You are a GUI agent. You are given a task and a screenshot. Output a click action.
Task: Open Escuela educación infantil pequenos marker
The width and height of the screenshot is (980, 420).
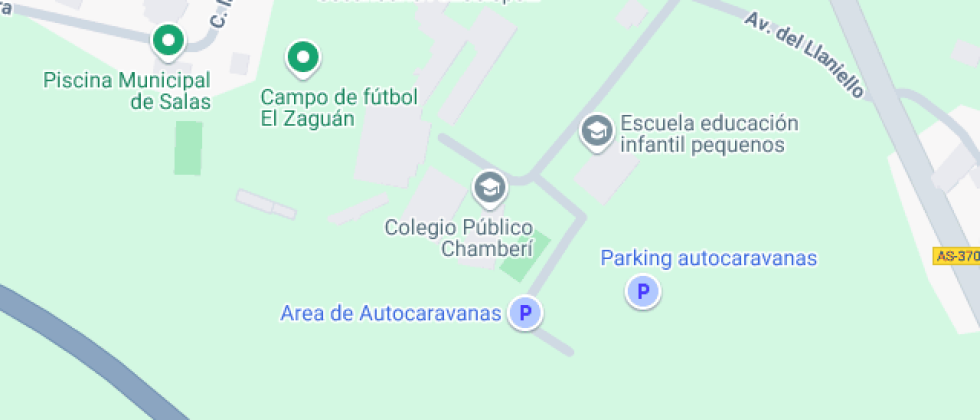click(x=597, y=131)
